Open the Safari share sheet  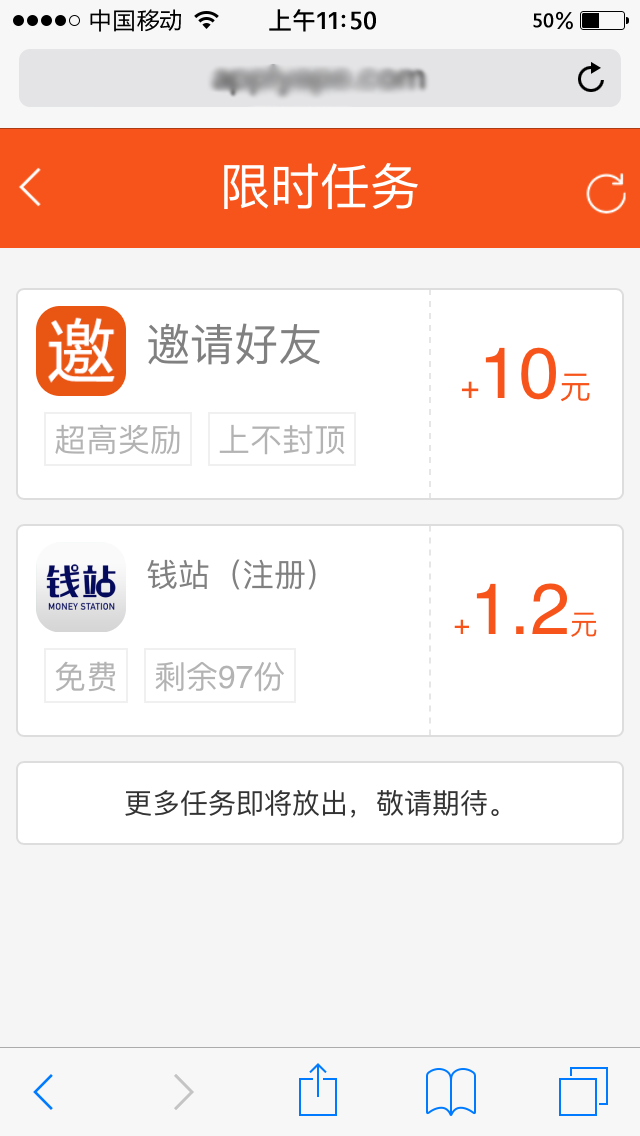coord(318,1089)
